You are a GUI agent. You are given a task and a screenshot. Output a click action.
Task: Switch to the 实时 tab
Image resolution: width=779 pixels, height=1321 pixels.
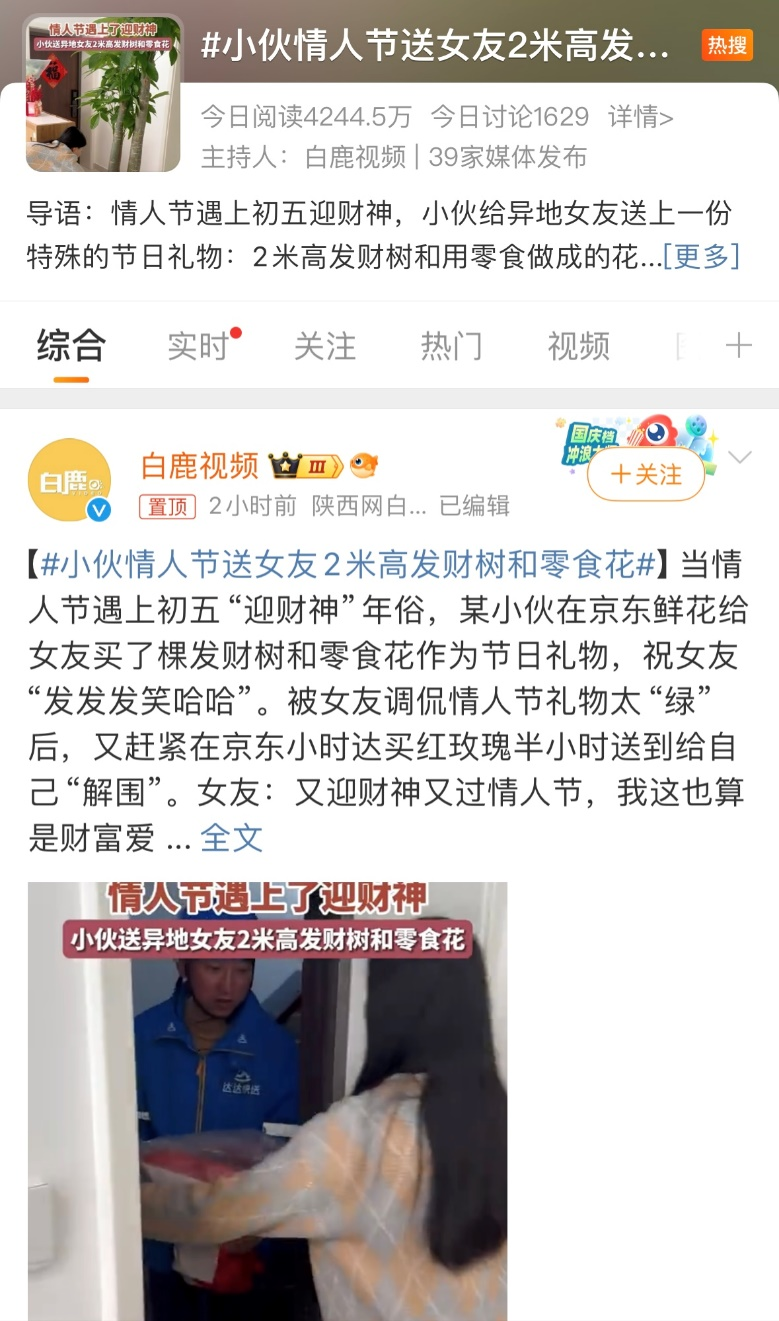[198, 346]
